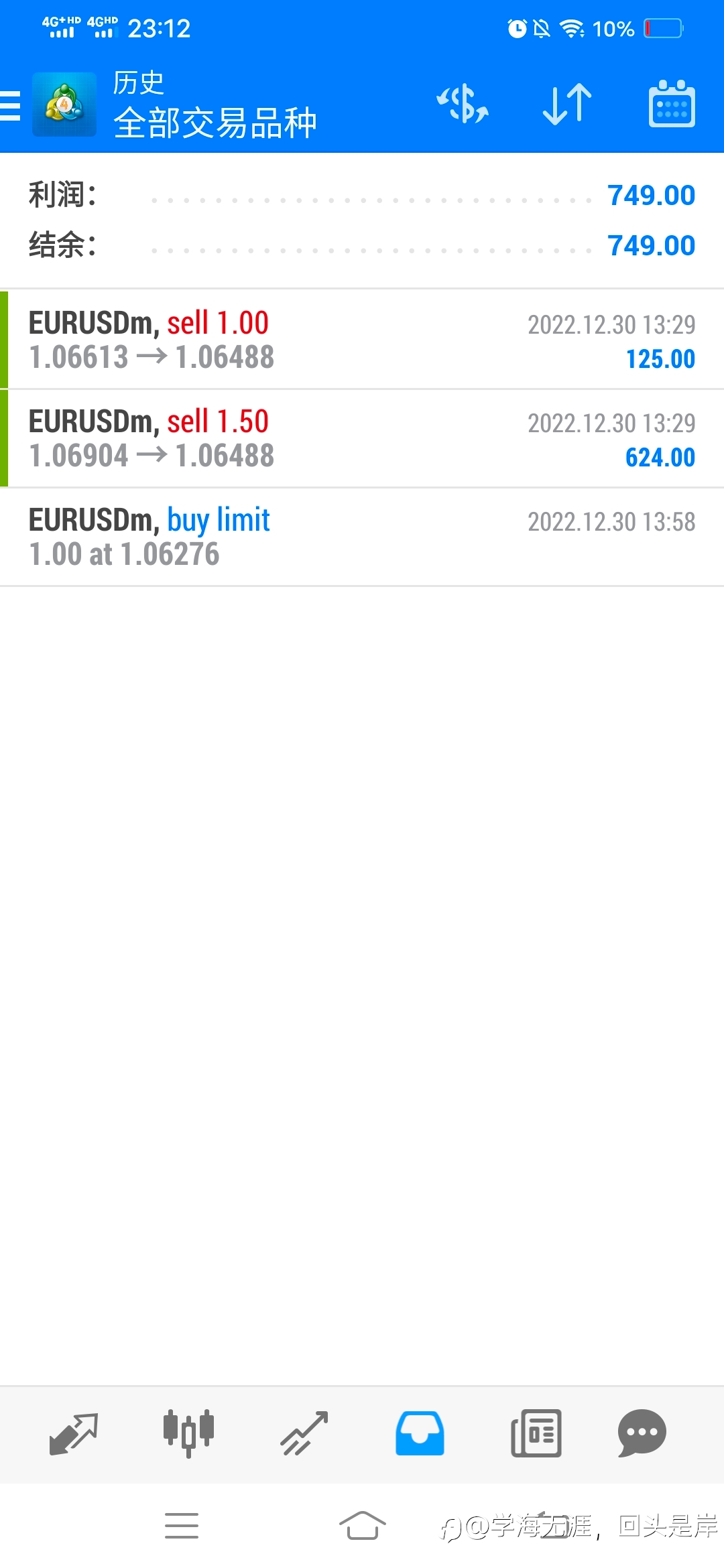Switch to the Trade tab
Image resolution: width=724 pixels, height=1568 pixels.
[x=304, y=1433]
